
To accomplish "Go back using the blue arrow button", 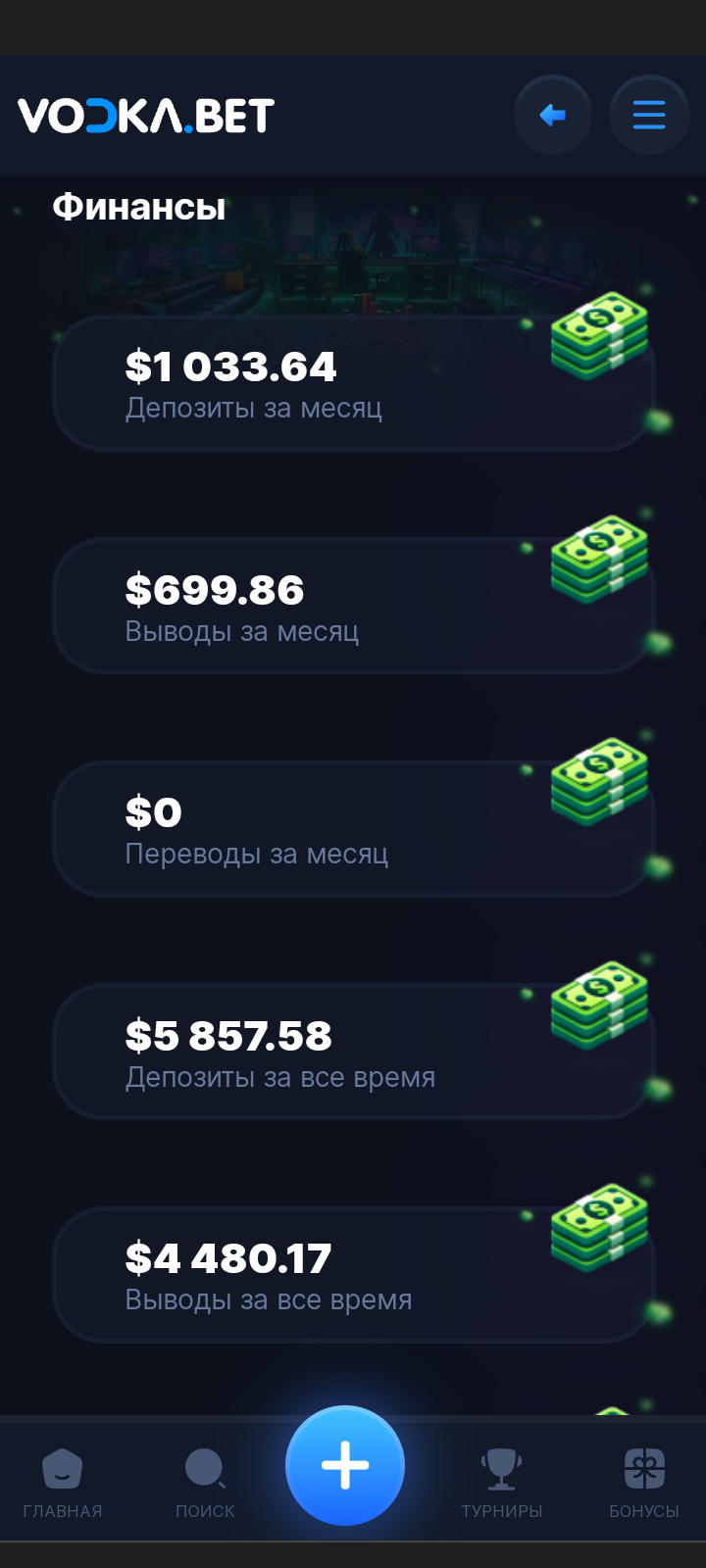I will click(x=553, y=116).
